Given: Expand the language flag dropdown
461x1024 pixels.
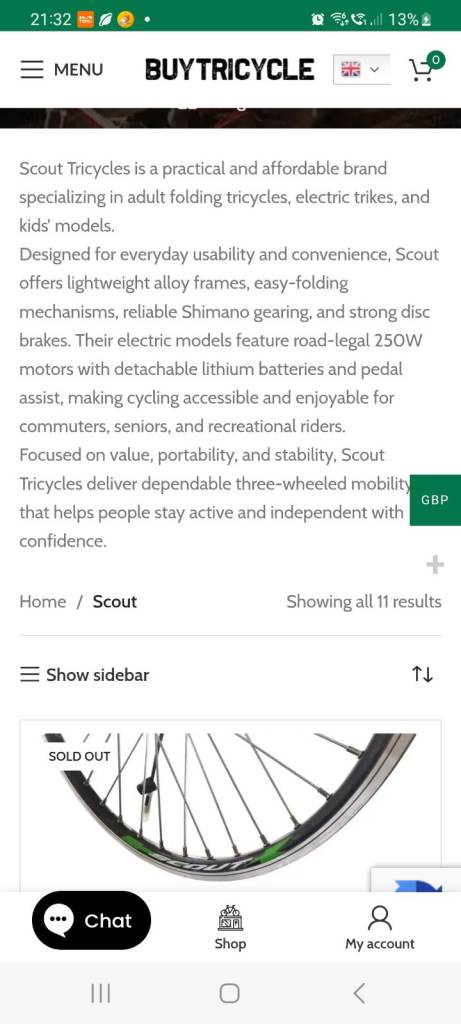Looking at the screenshot, I should 362,69.
